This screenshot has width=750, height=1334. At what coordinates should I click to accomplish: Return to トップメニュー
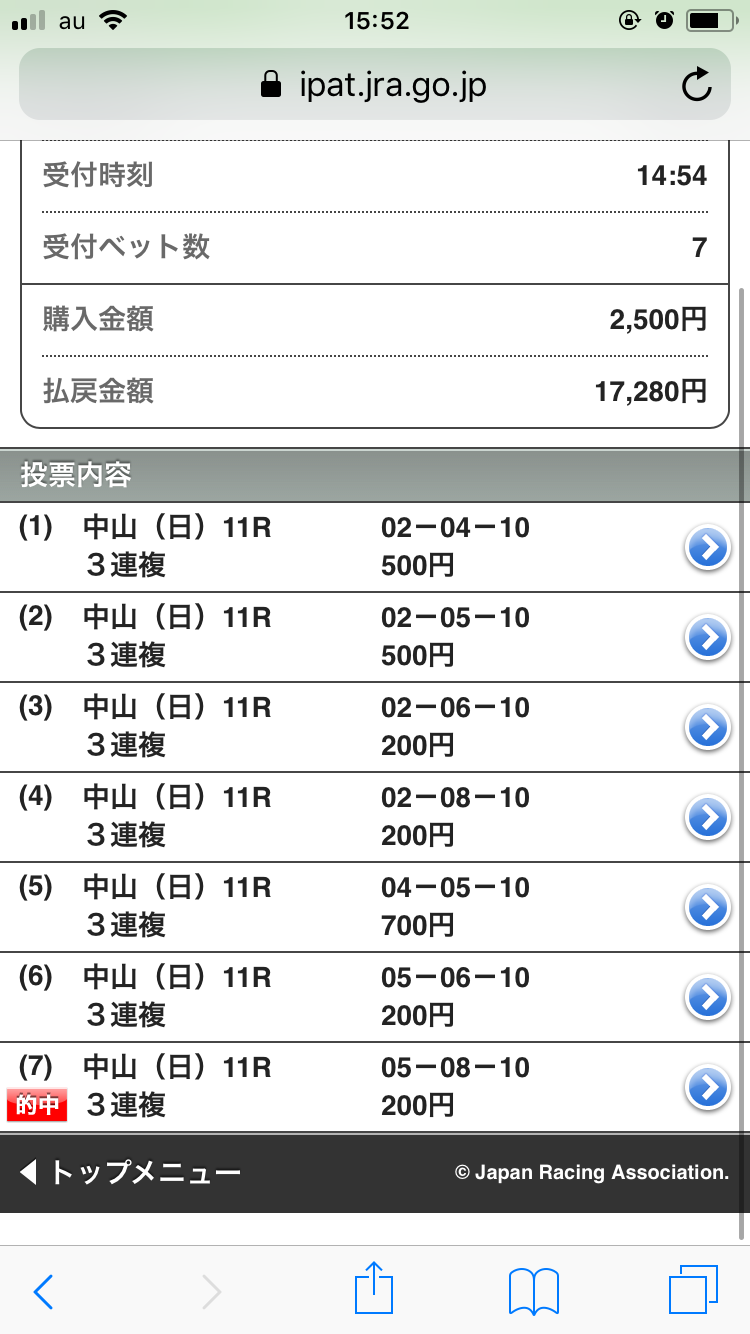coord(130,1172)
